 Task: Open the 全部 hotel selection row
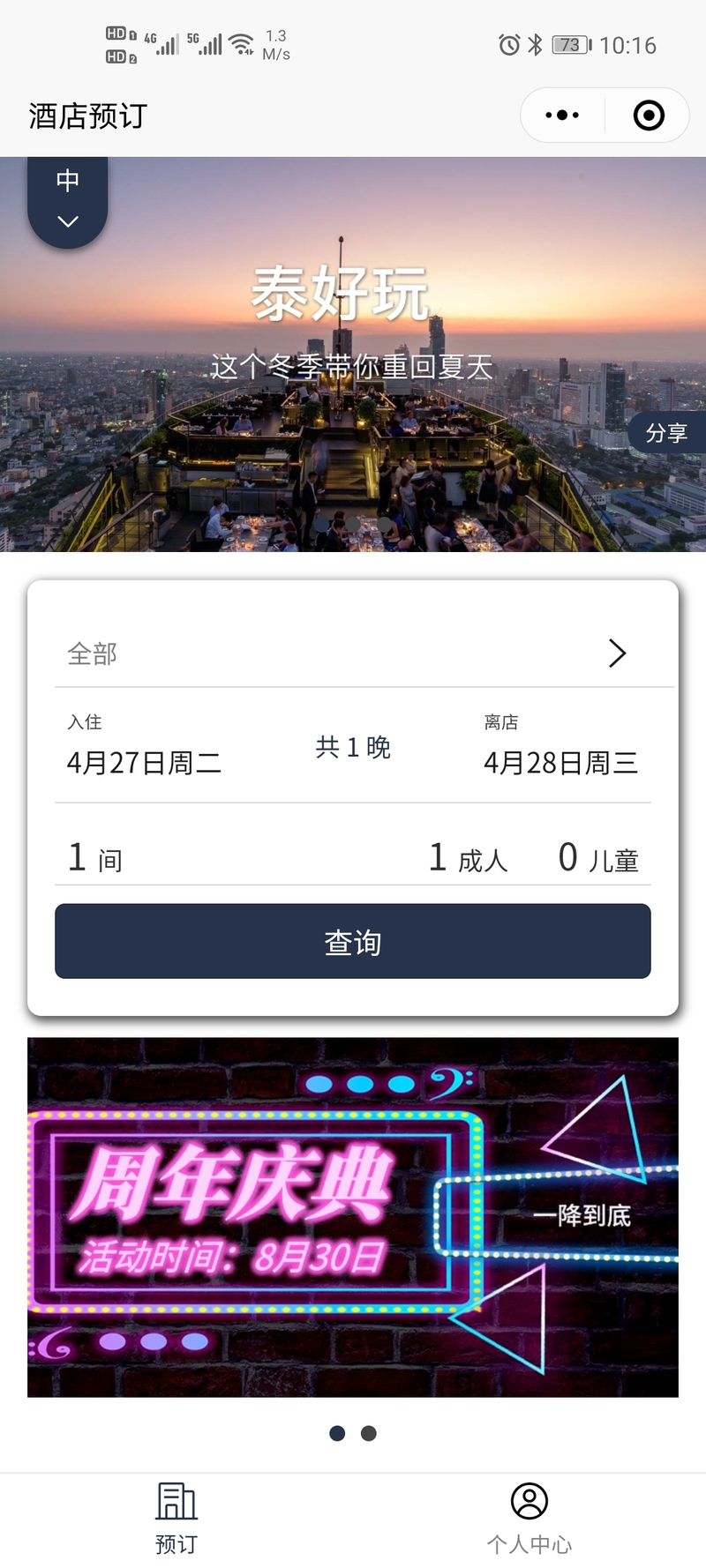point(353,653)
